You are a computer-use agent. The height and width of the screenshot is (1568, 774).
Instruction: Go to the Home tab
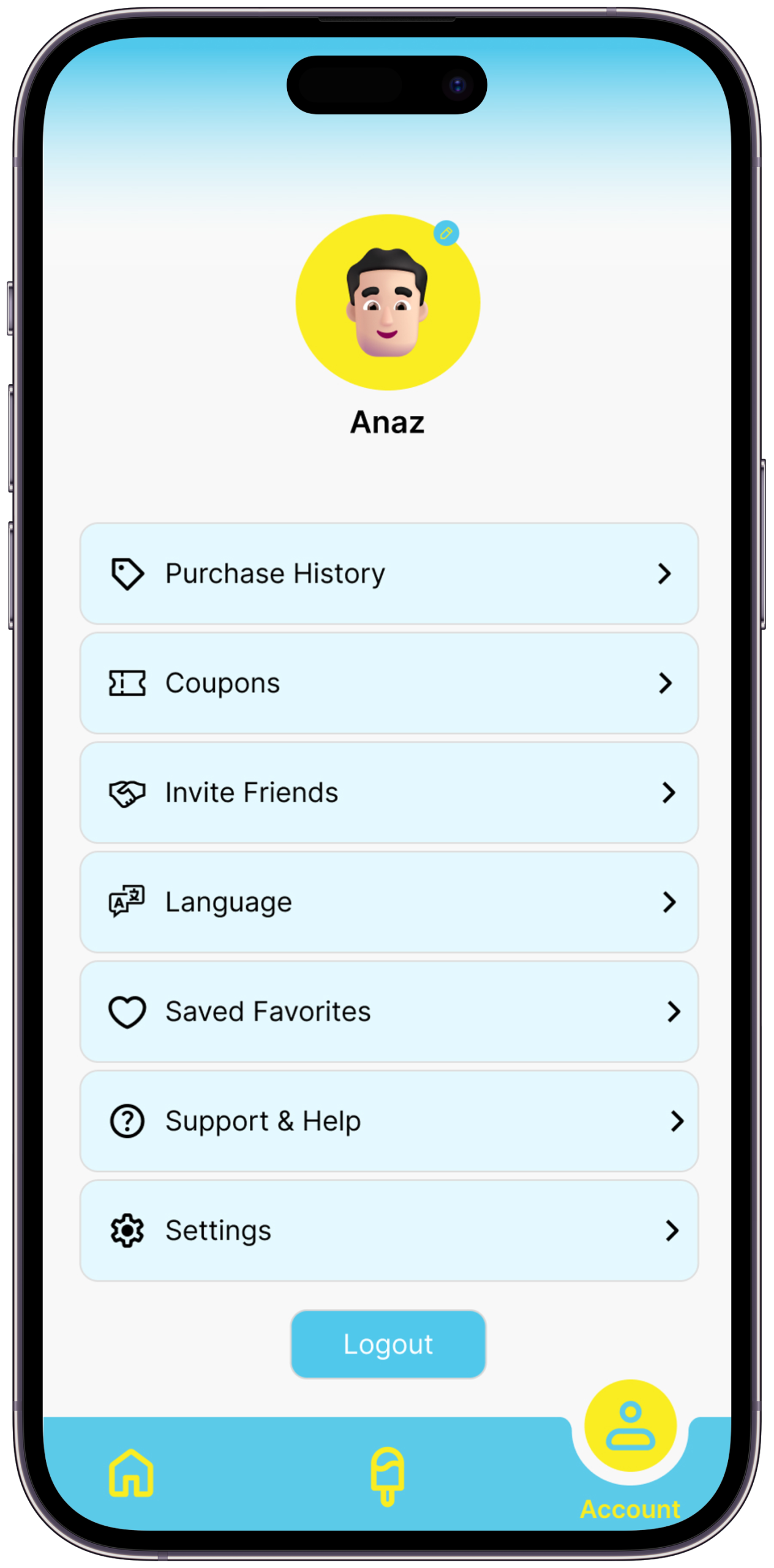tap(131, 1473)
